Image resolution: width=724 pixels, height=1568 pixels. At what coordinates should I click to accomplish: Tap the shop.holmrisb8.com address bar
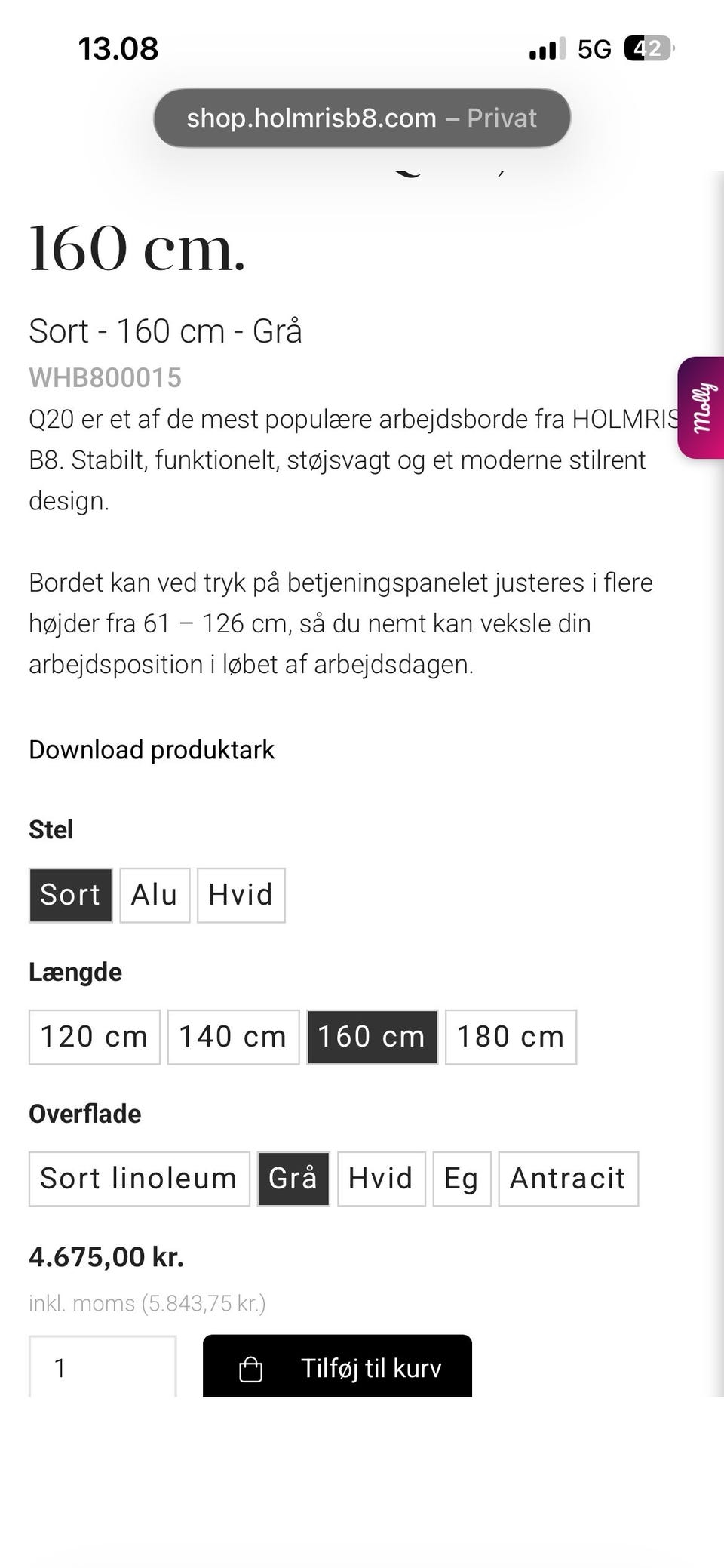pos(362,118)
